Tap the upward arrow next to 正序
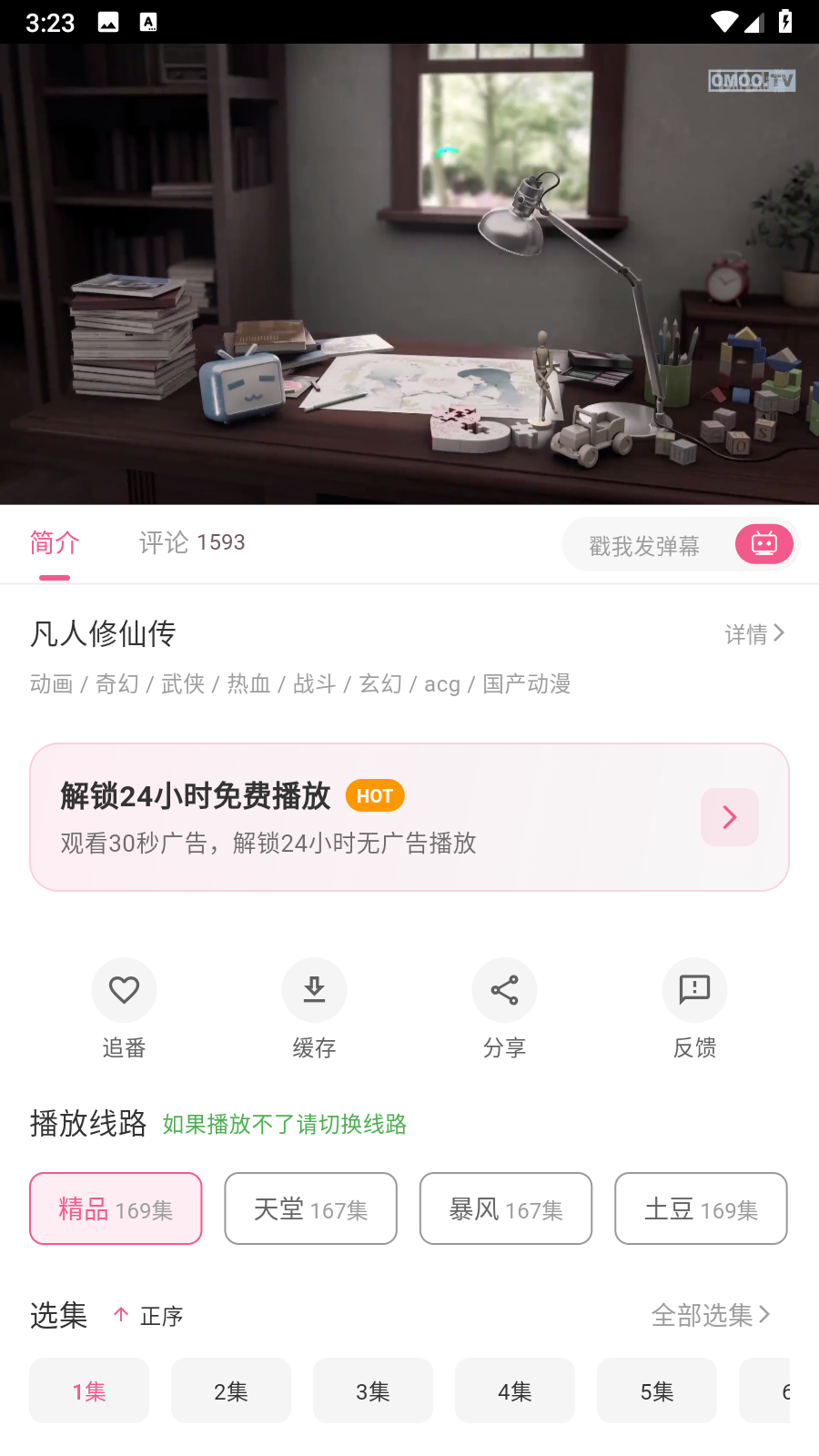The width and height of the screenshot is (819, 1456). pos(122,1314)
